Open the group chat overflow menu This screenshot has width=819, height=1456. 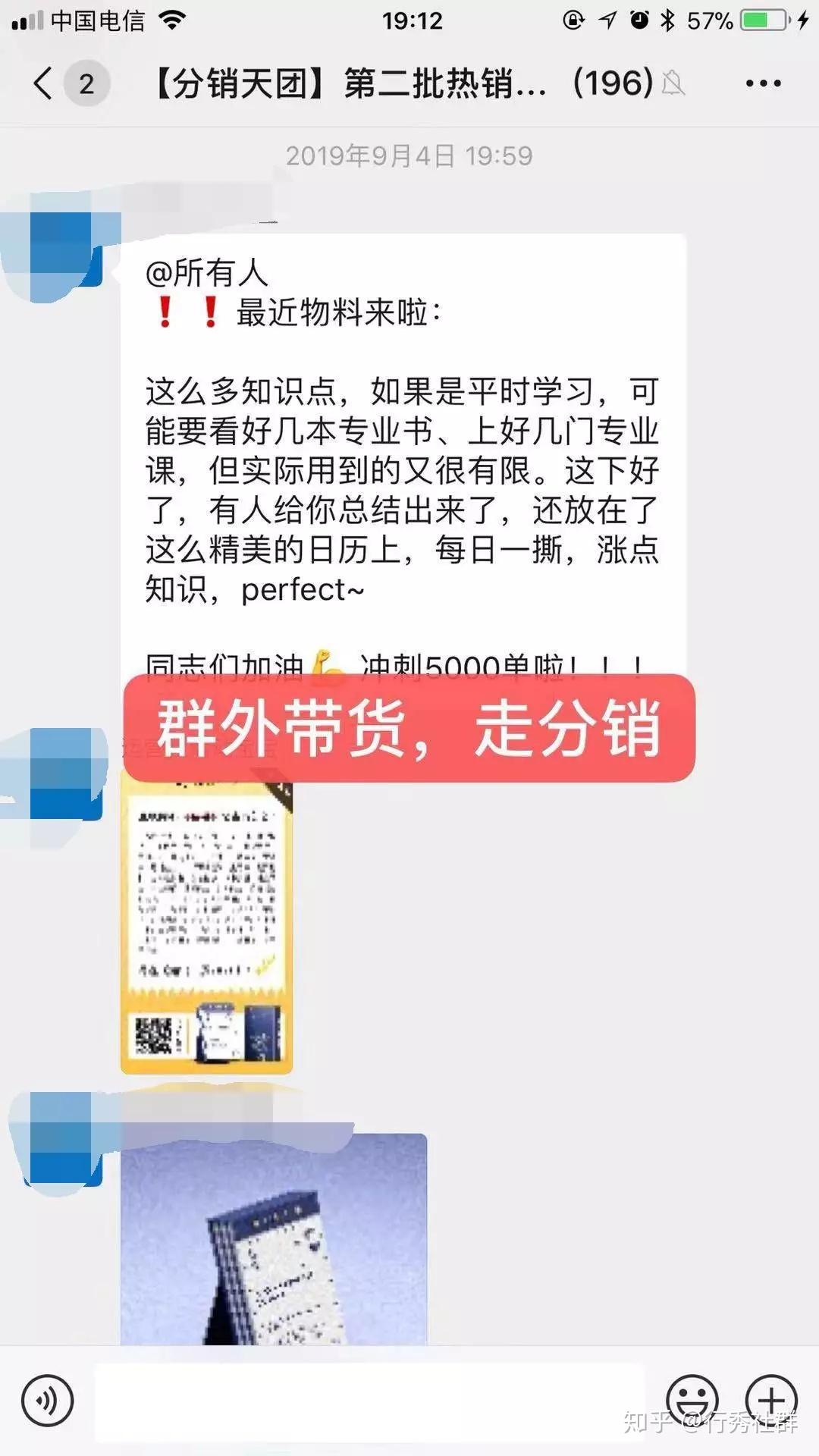coord(763,83)
